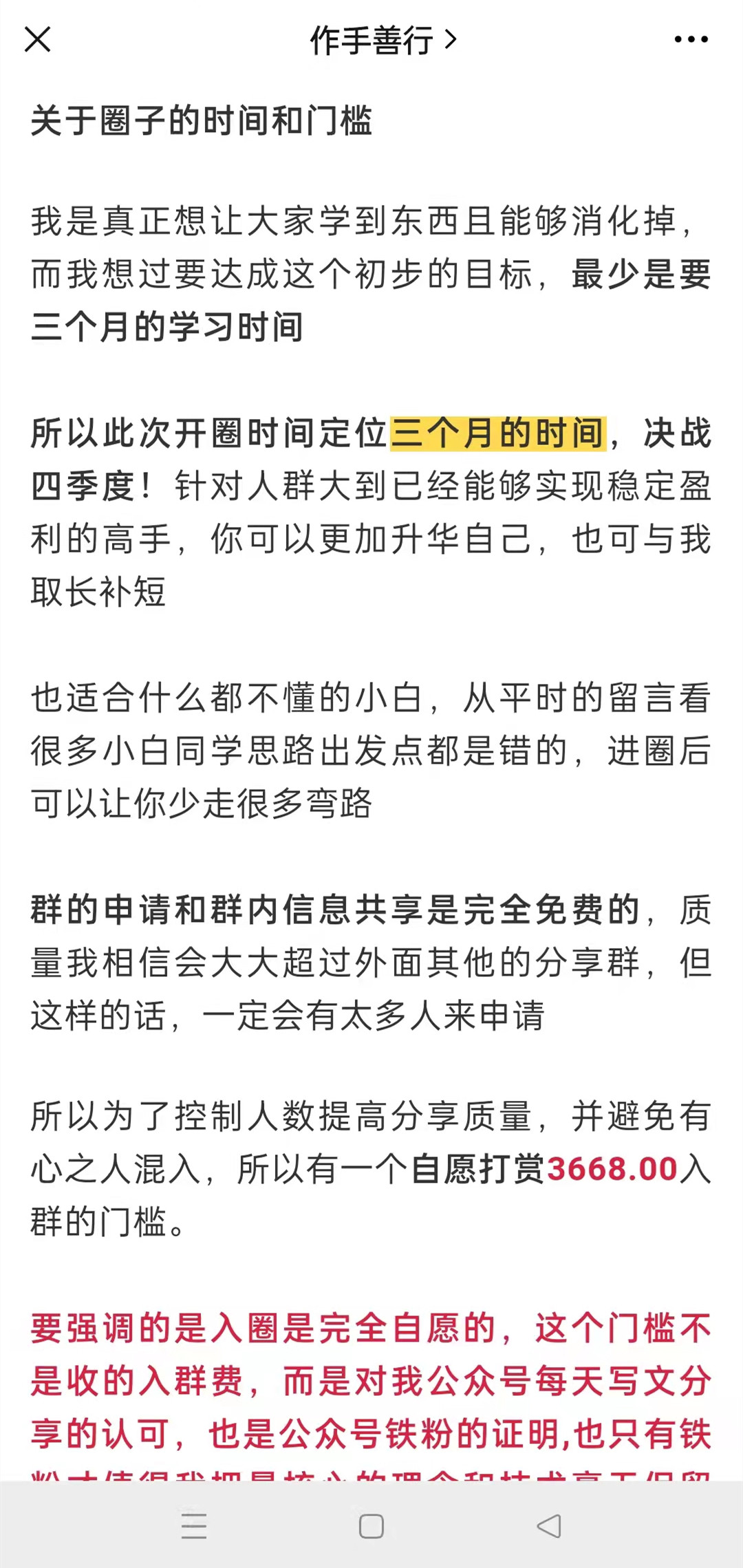The width and height of the screenshot is (743, 1568).
Task: Open the 作手善行 account profile
Action: point(382,41)
